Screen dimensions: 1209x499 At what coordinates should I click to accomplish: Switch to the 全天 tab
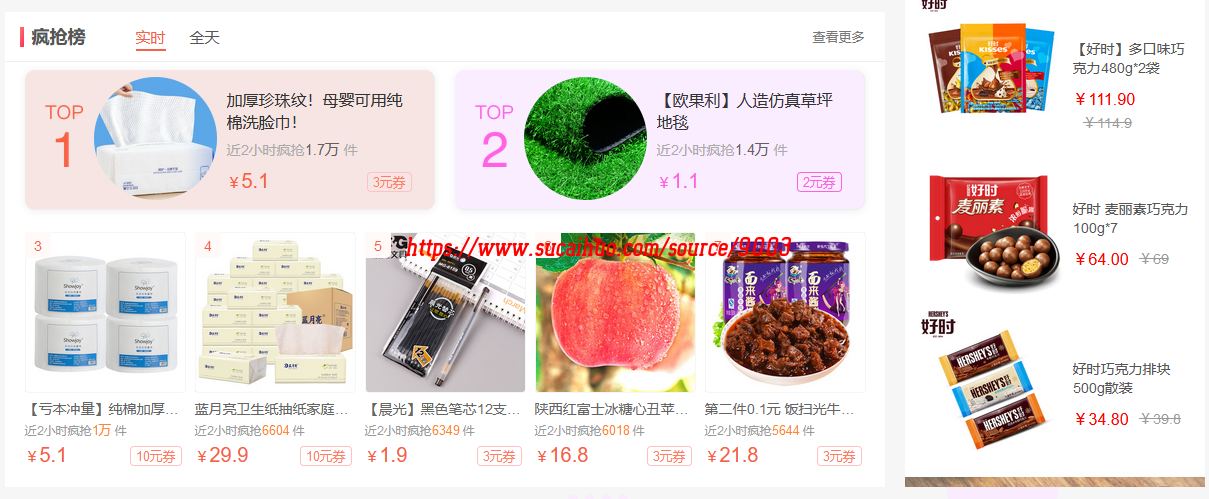point(204,38)
